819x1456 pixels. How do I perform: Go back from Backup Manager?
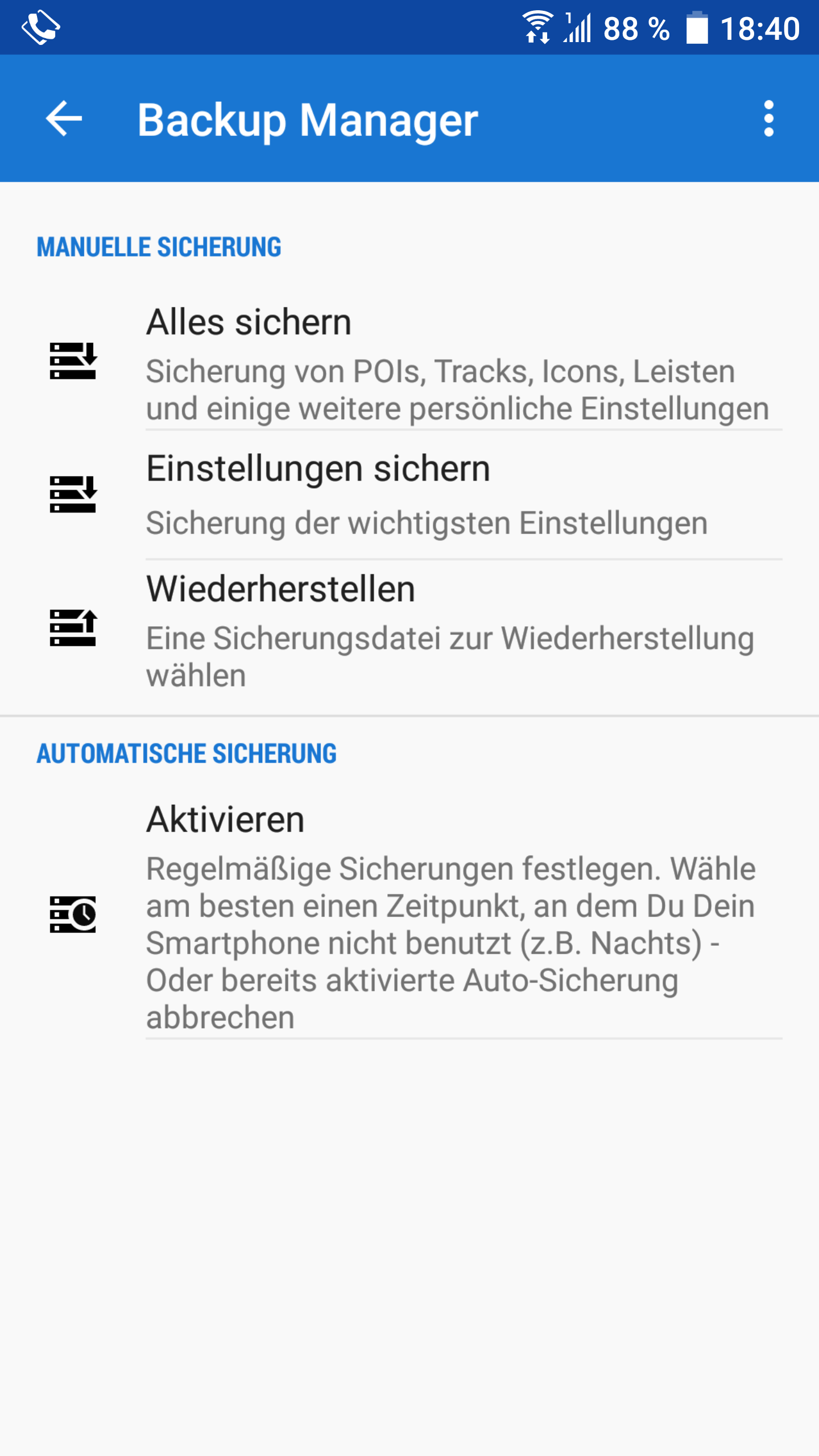click(64, 119)
